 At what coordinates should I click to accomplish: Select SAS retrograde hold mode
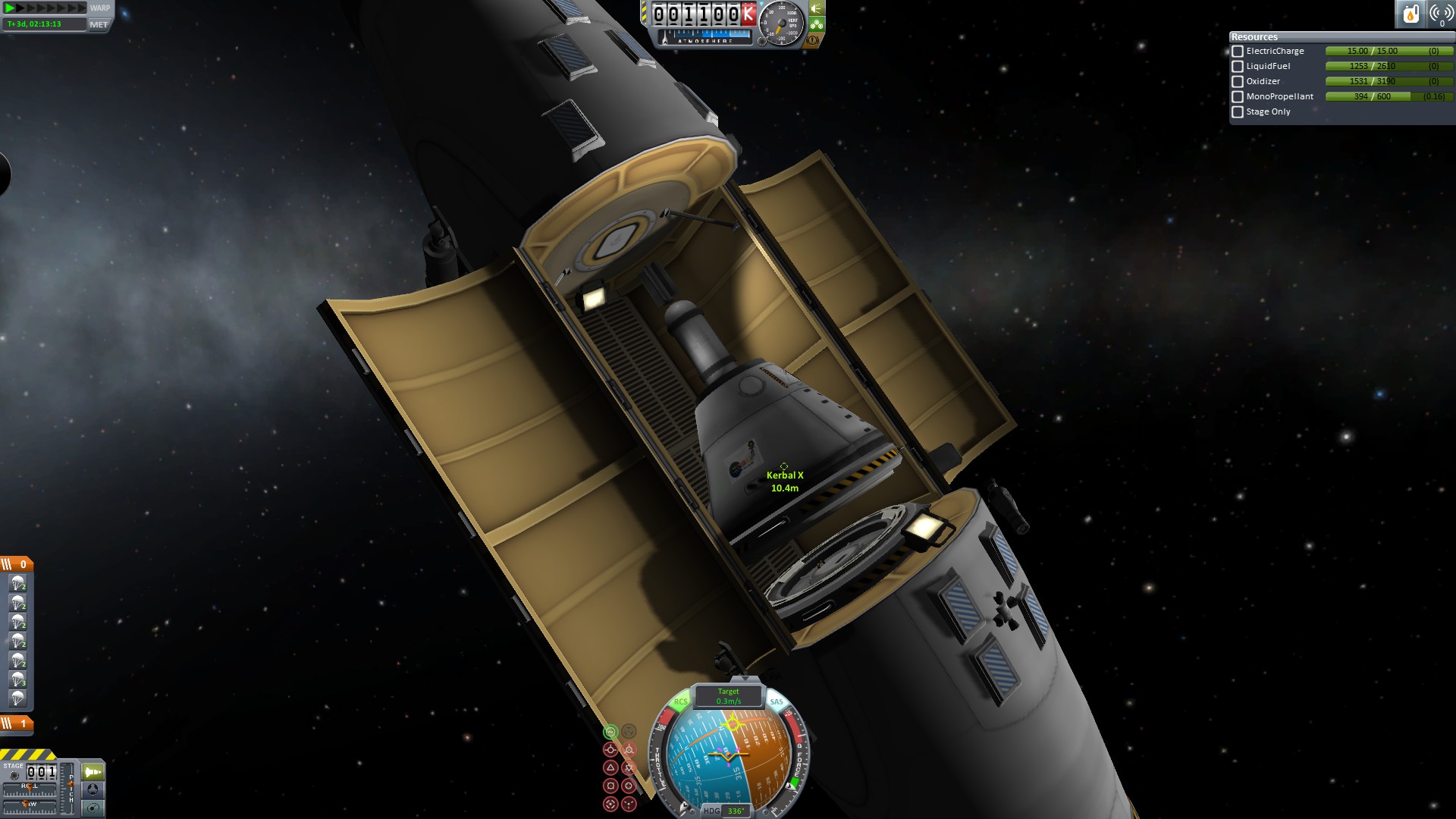click(x=629, y=750)
